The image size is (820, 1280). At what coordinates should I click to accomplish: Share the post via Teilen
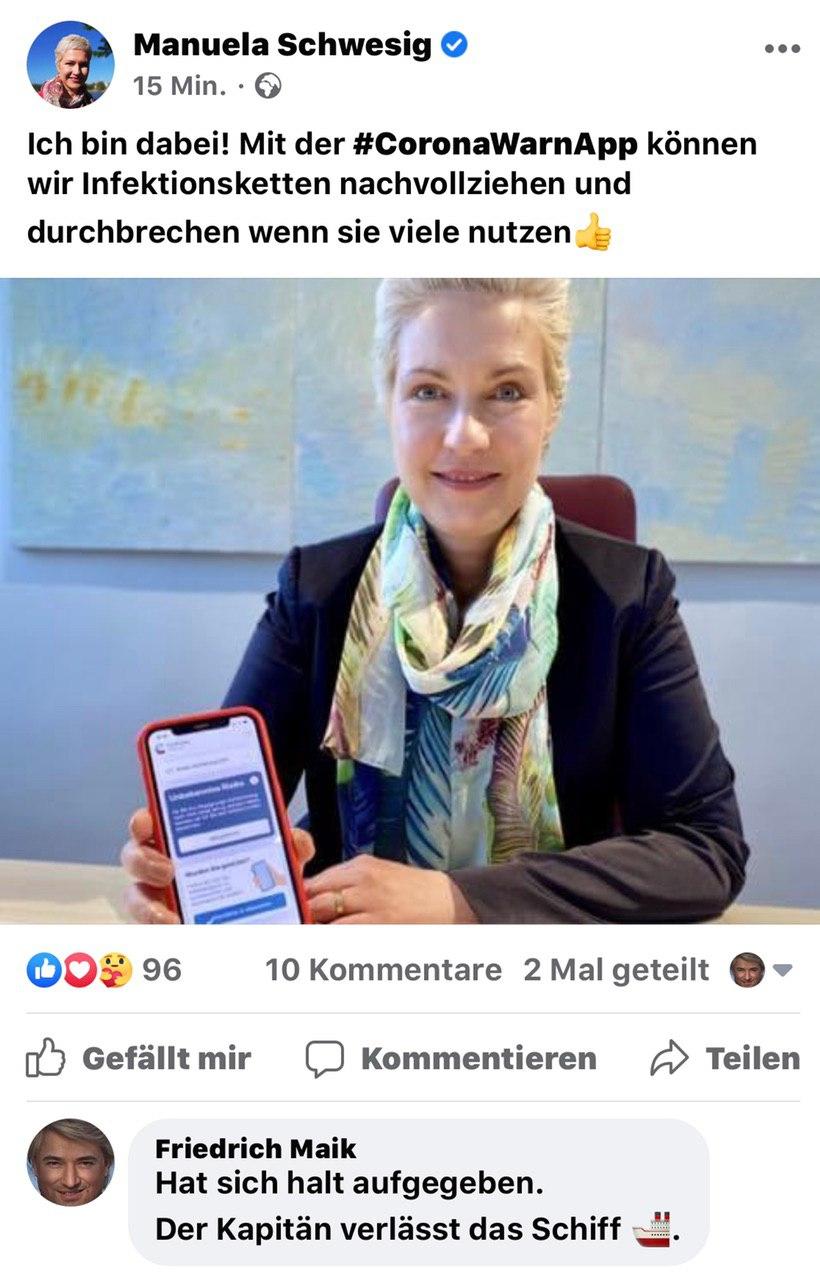coord(725,1058)
